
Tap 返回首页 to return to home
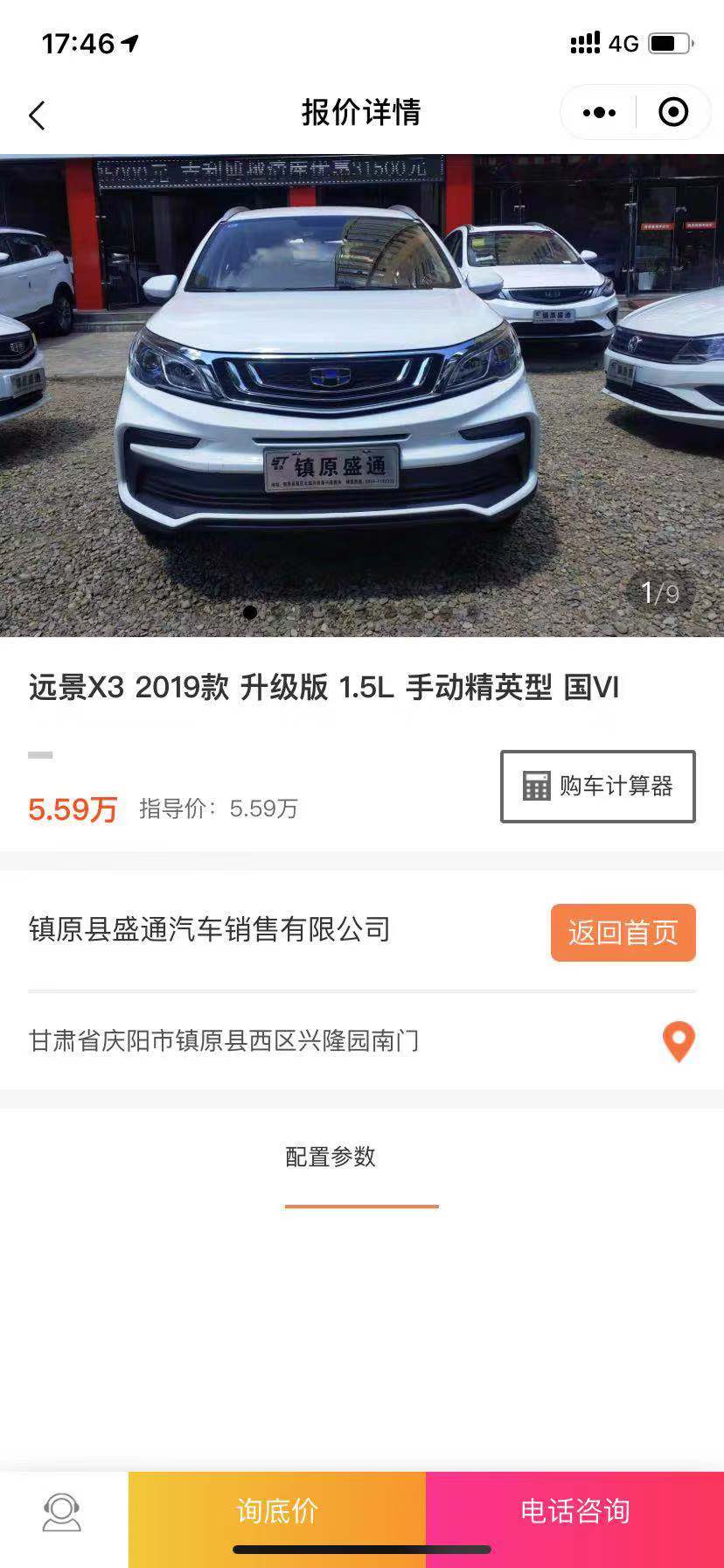[x=623, y=933]
